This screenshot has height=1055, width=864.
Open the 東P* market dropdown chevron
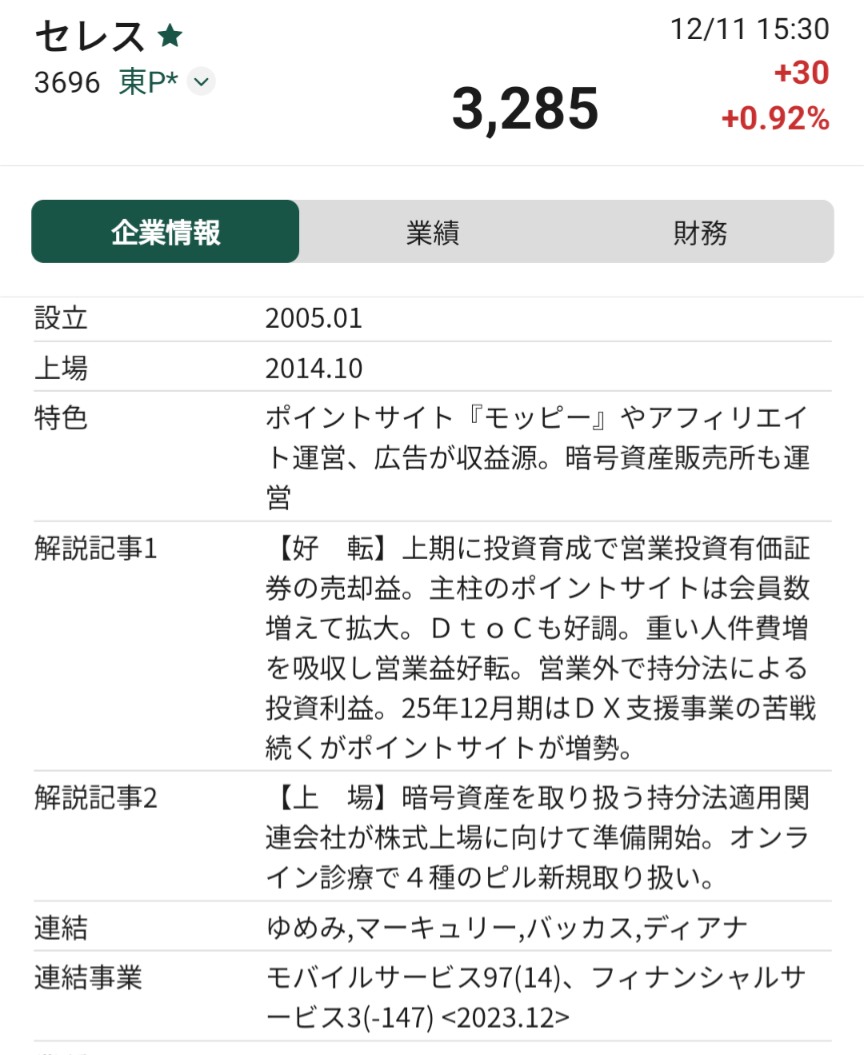(201, 80)
